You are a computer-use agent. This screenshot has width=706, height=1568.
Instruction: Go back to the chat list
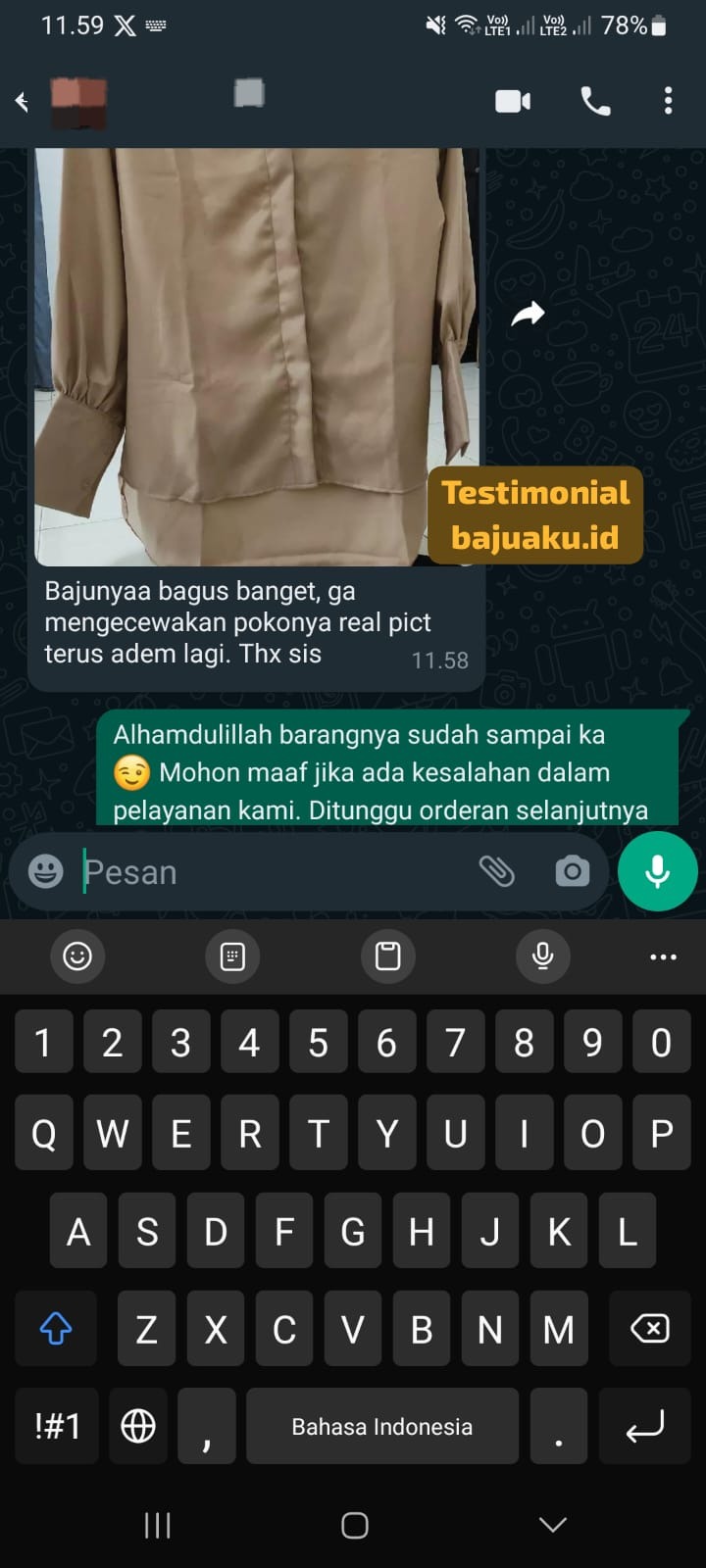point(22,101)
